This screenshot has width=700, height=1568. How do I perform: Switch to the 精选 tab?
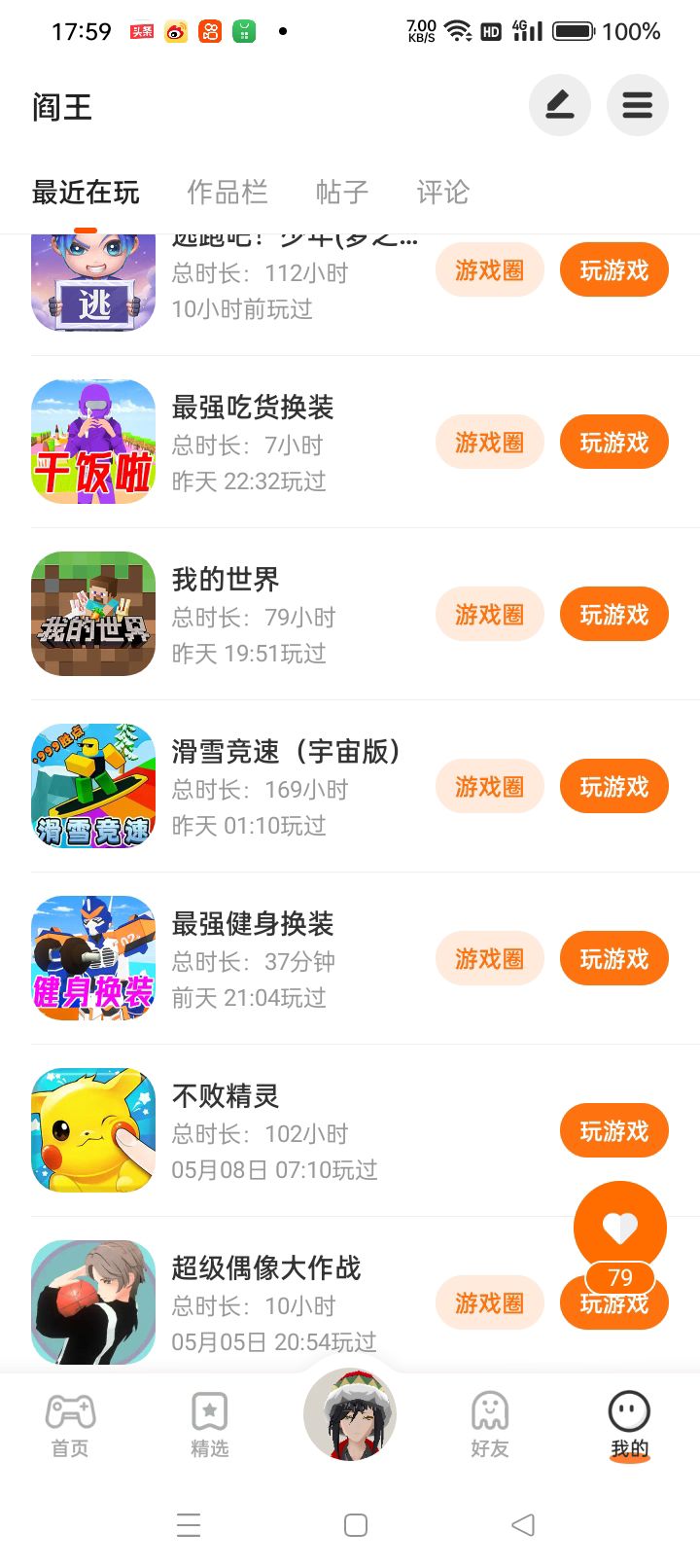tap(210, 1425)
